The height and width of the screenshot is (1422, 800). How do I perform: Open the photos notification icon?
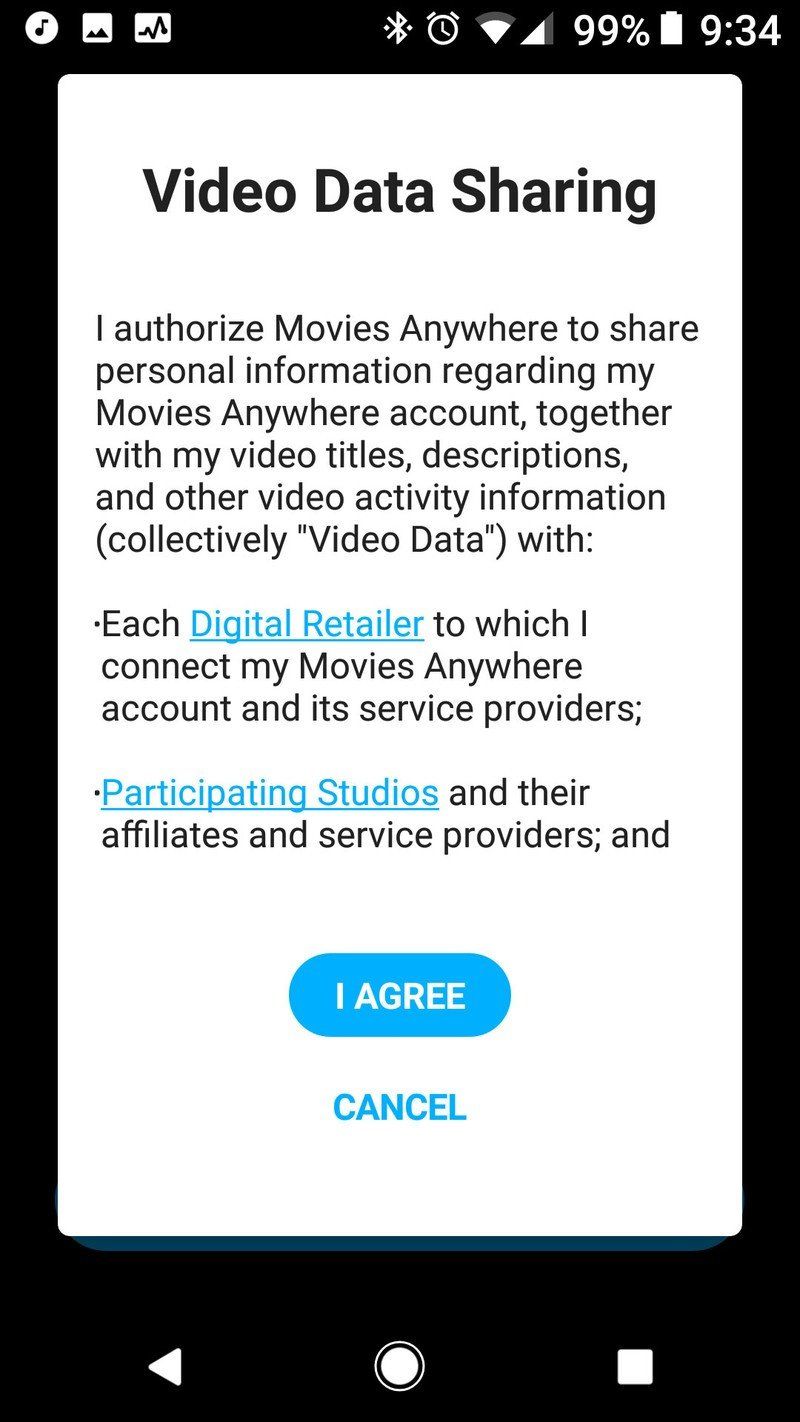pos(97,26)
